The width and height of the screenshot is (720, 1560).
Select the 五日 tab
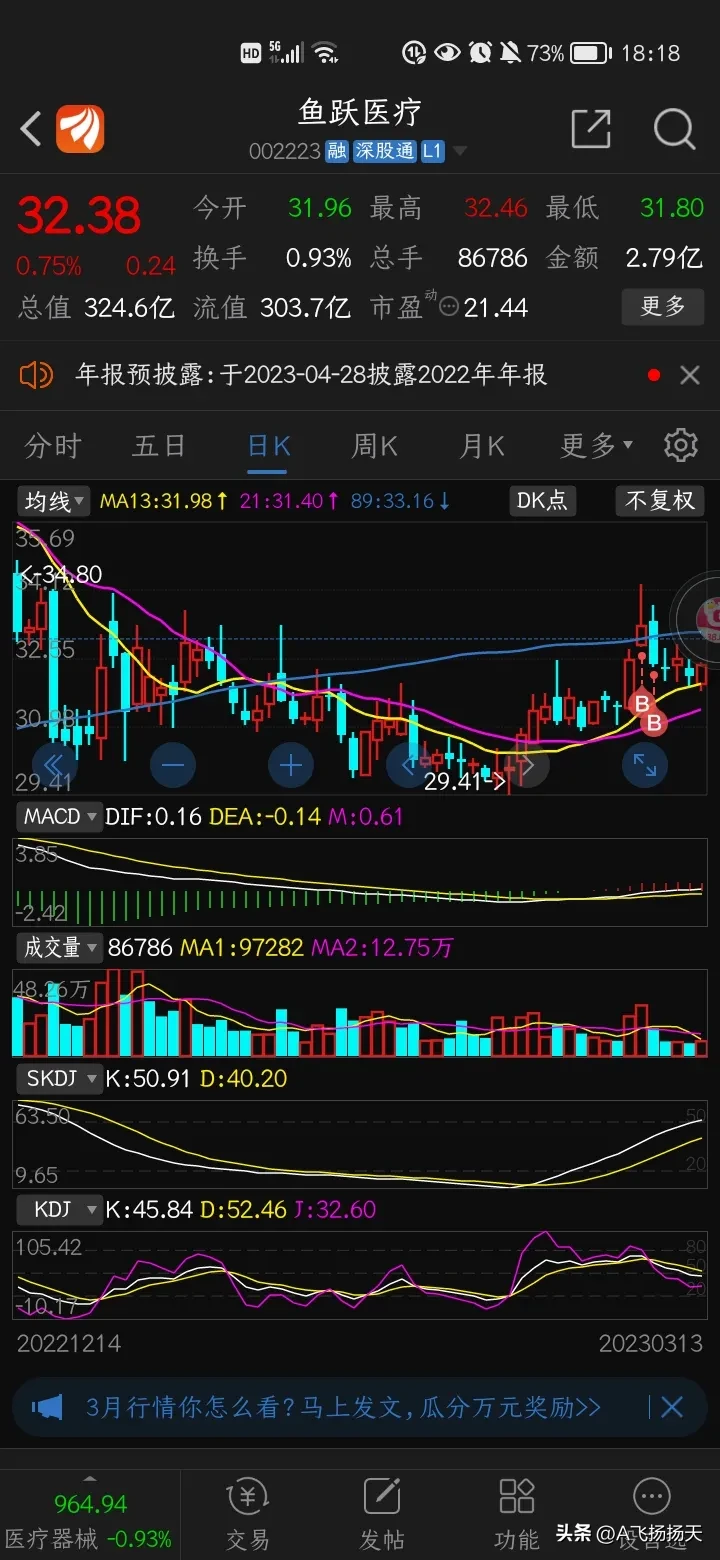pyautogui.click(x=159, y=445)
